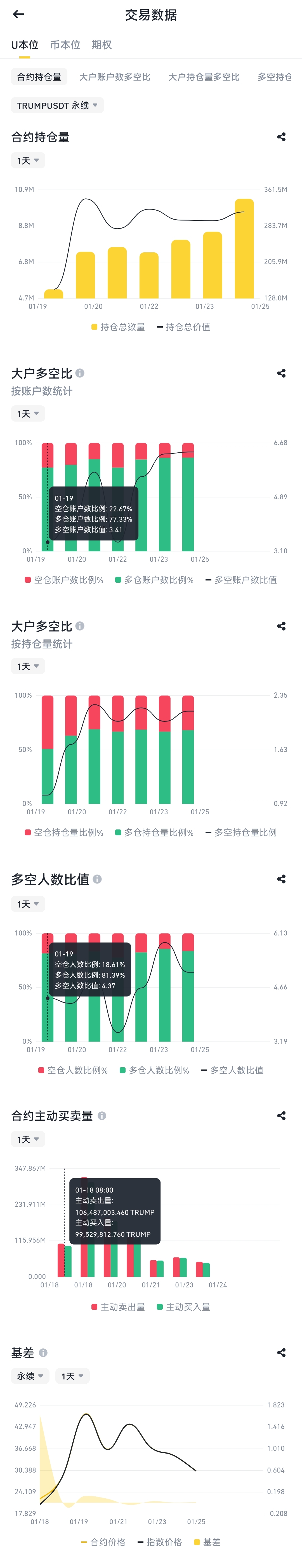Show info for 多空人数比值
Screen dimensions: 302x1568
pos(97,879)
